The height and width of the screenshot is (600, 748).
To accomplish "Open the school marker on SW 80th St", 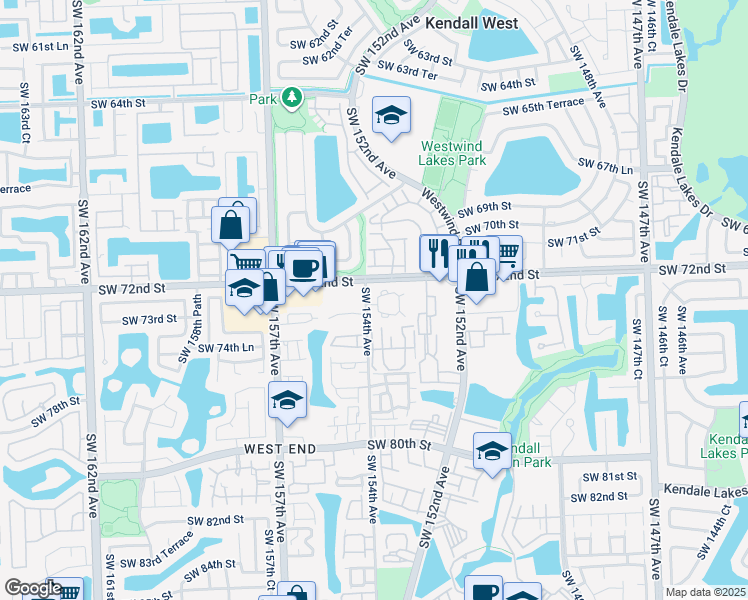I will point(492,455).
